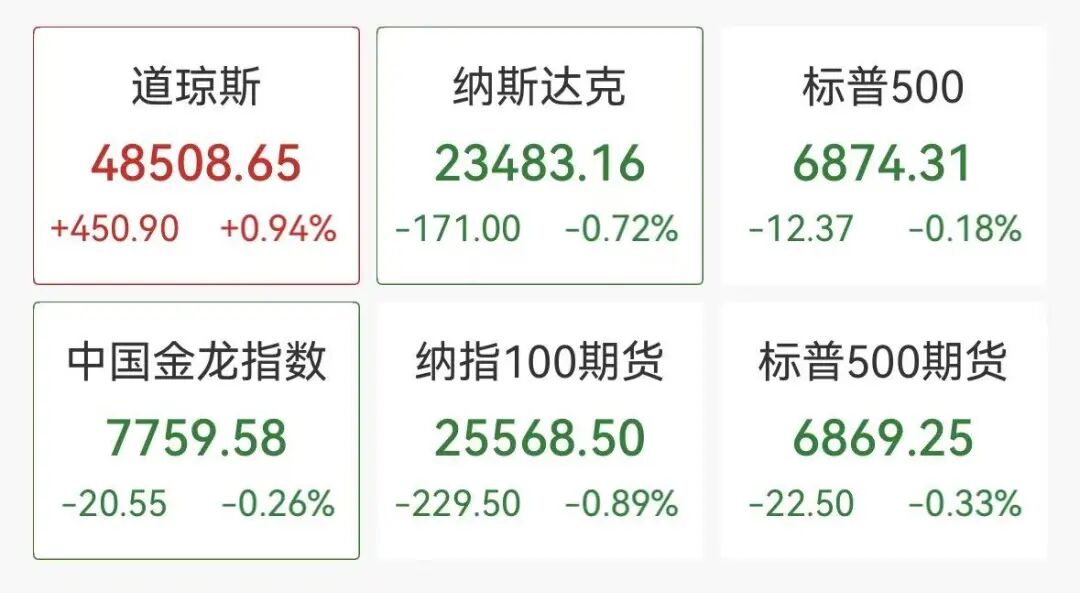The image size is (1080, 593).
Task: Open the 中国金龙指数 card
Action: (196, 431)
